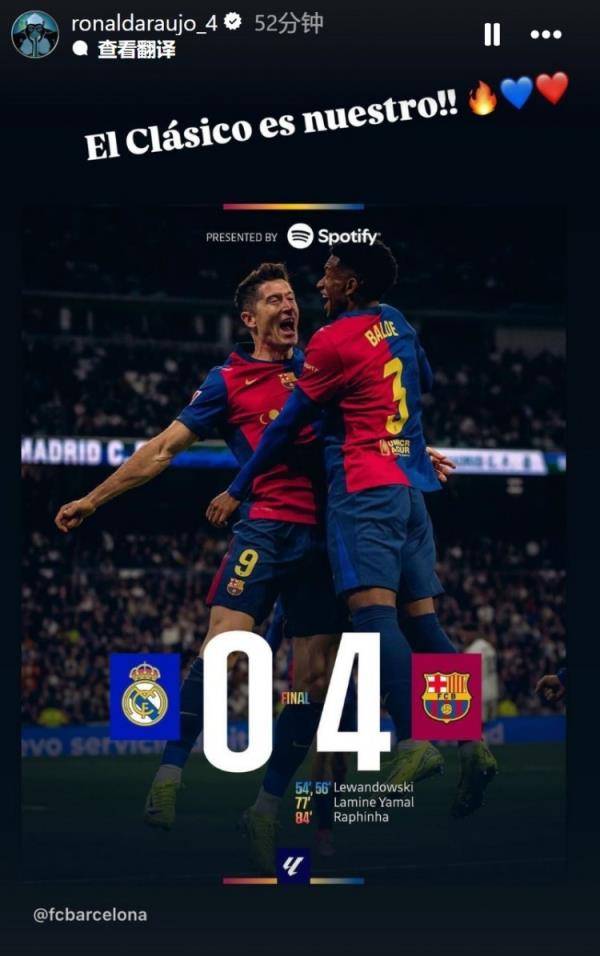Image resolution: width=600 pixels, height=956 pixels.
Task: Open the @fcbarcelona mention
Action: click(x=90, y=914)
